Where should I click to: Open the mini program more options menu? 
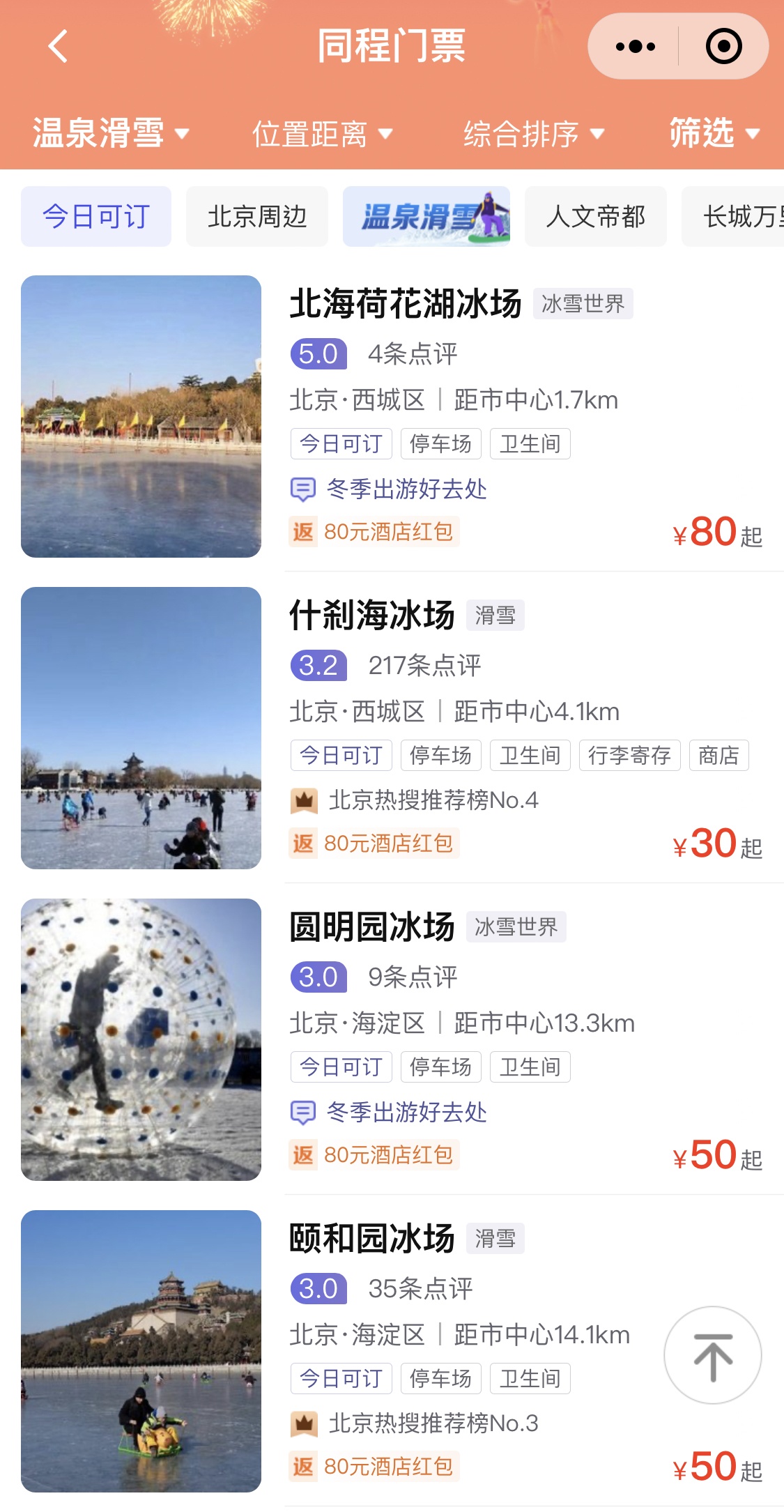635,47
